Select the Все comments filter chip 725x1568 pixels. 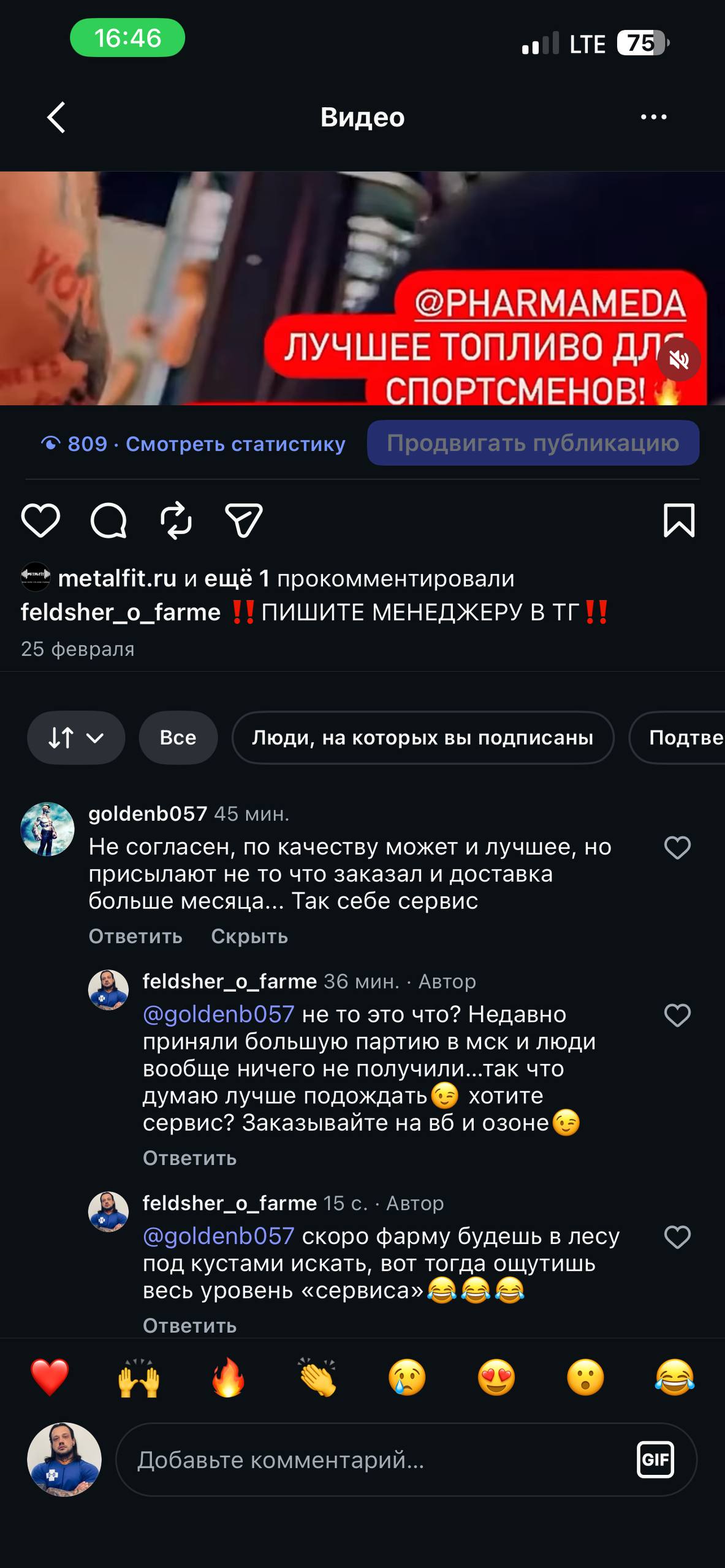[178, 737]
